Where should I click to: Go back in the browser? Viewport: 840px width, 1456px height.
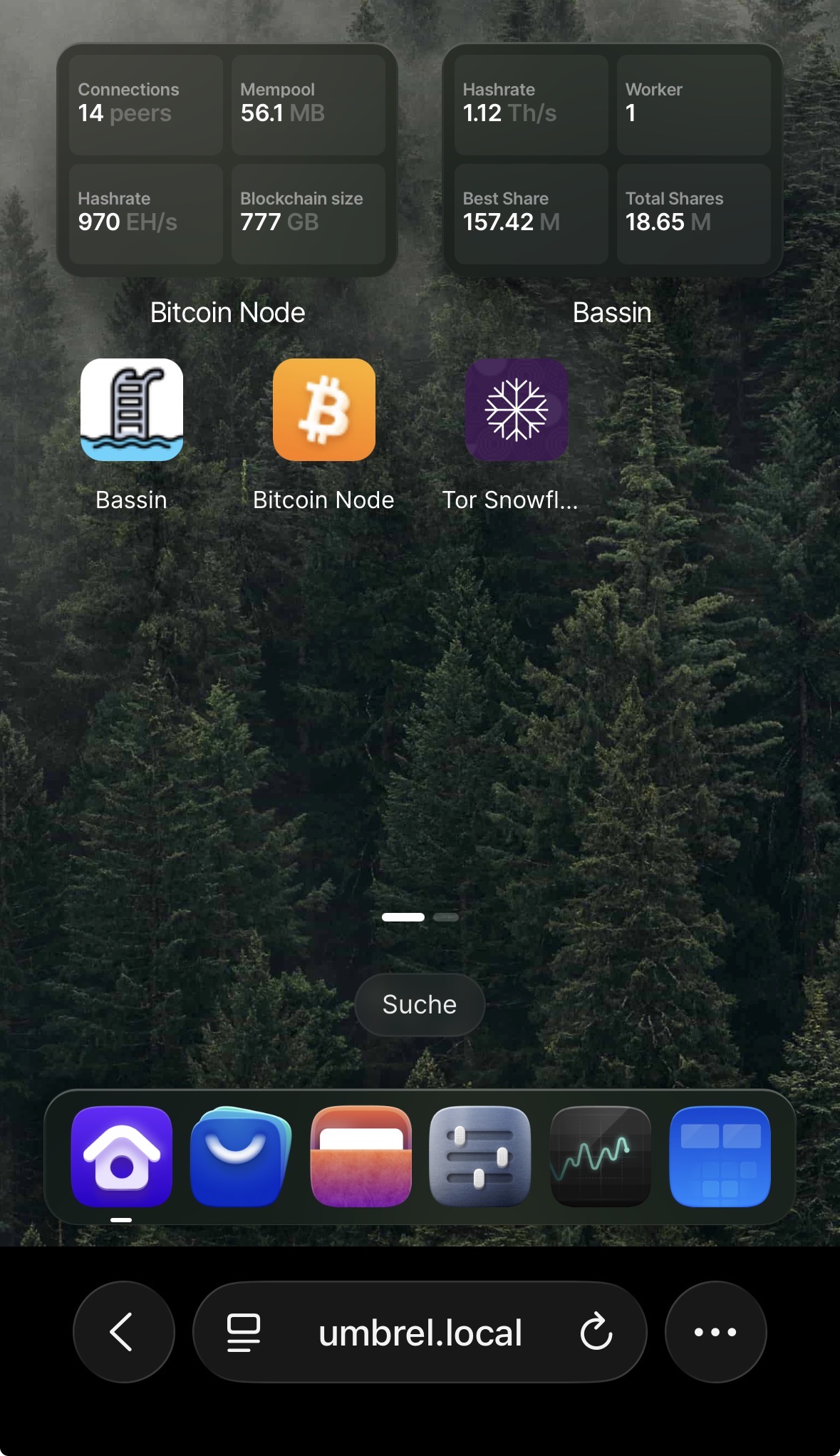[x=123, y=1331]
